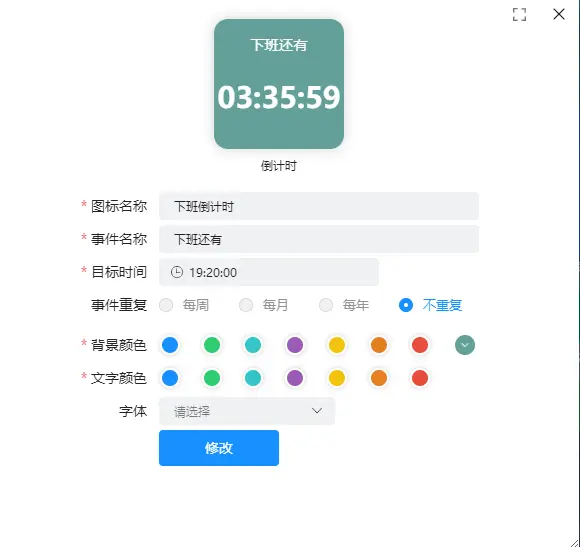The image size is (580, 547).
Task: Open the custom background color picker
Action: [465, 345]
